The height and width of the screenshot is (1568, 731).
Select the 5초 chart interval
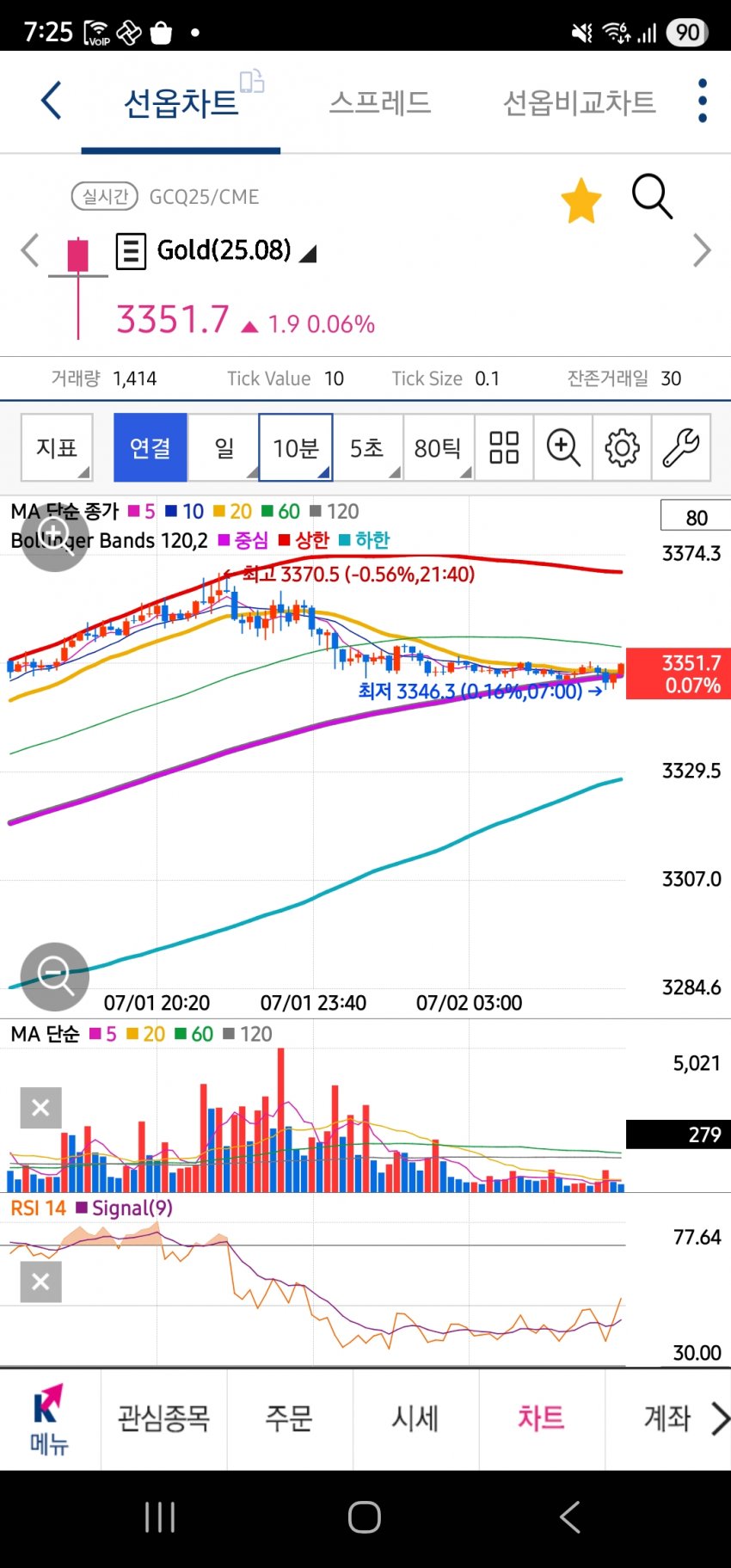pyautogui.click(x=367, y=447)
